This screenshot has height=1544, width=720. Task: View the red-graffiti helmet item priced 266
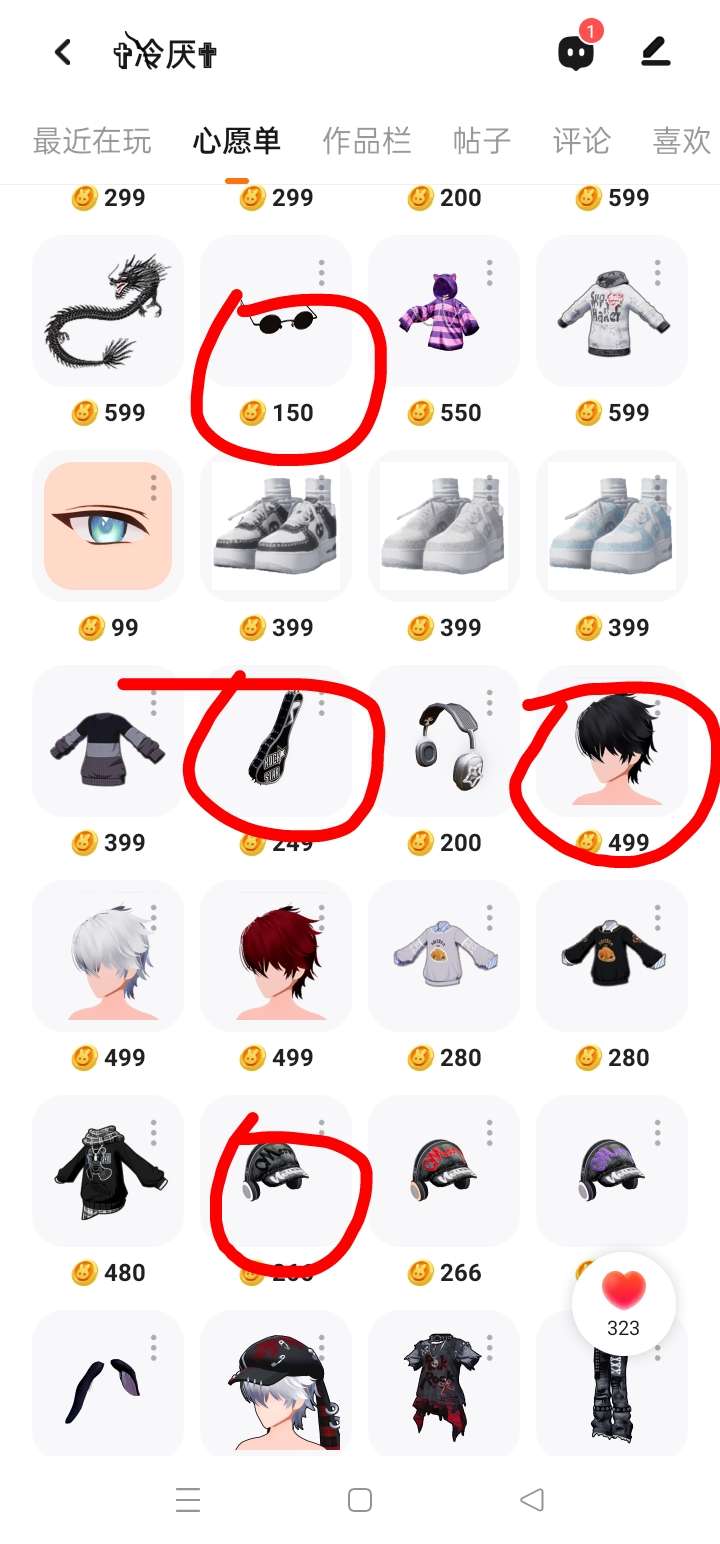click(443, 1171)
